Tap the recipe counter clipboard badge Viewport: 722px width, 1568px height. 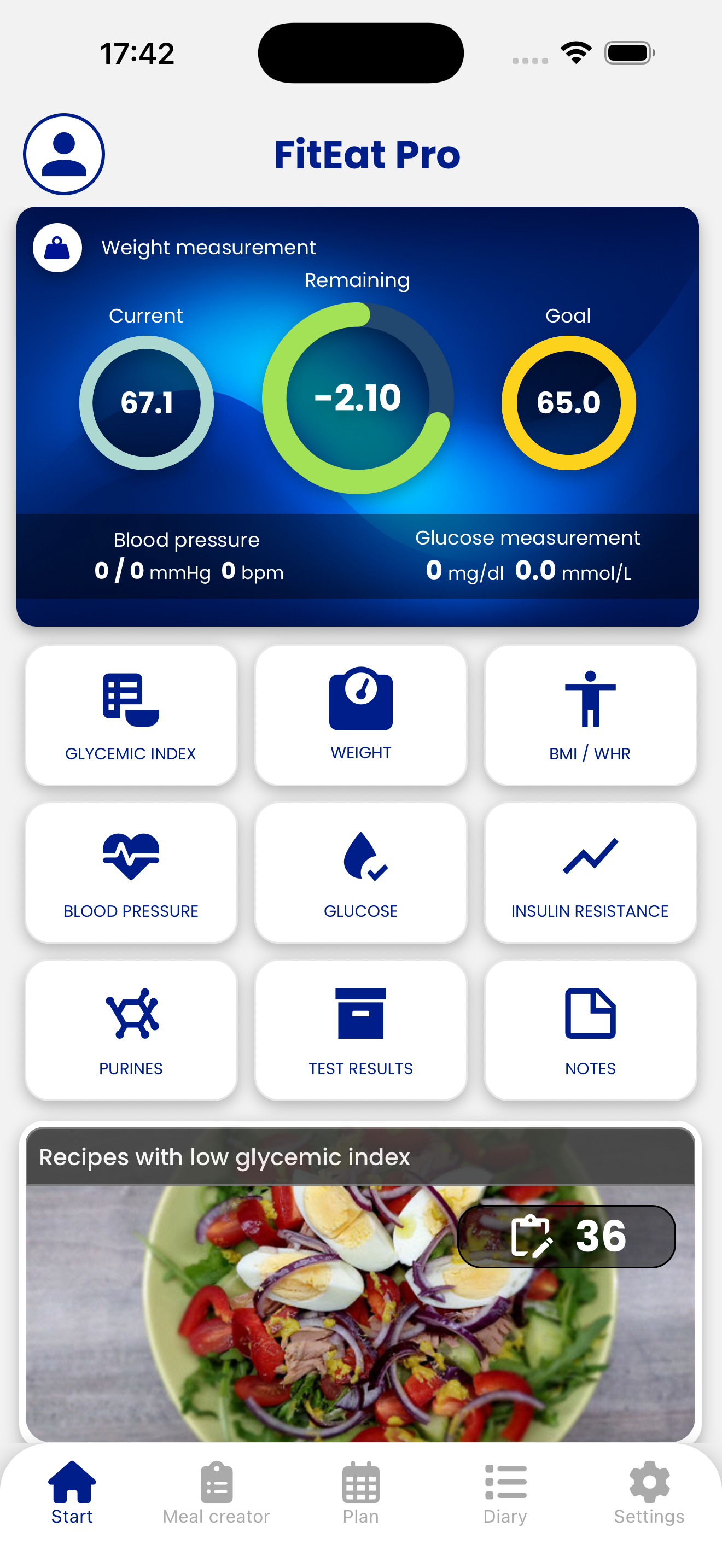point(567,1236)
